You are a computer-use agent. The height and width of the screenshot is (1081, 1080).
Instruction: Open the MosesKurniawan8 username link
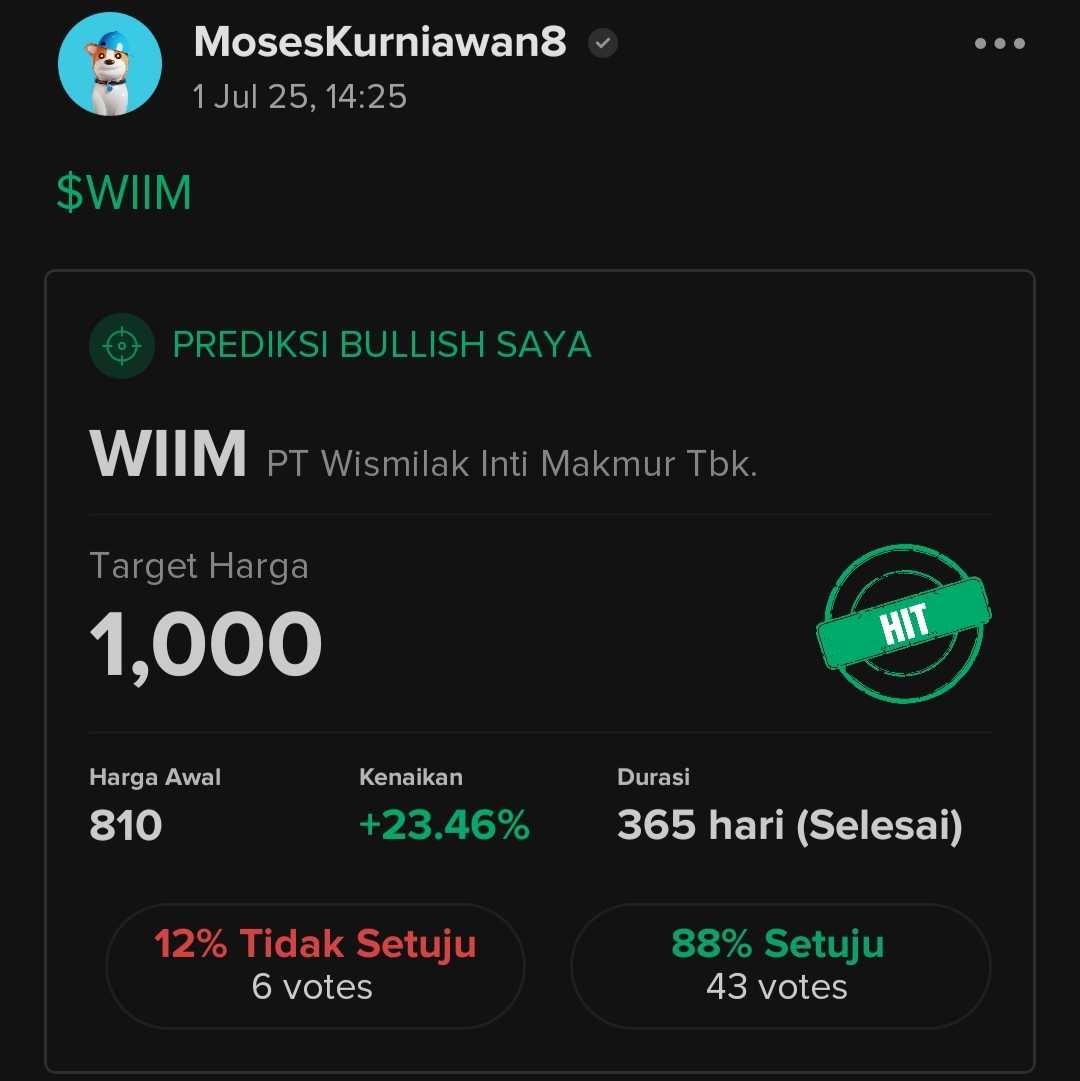pos(380,42)
